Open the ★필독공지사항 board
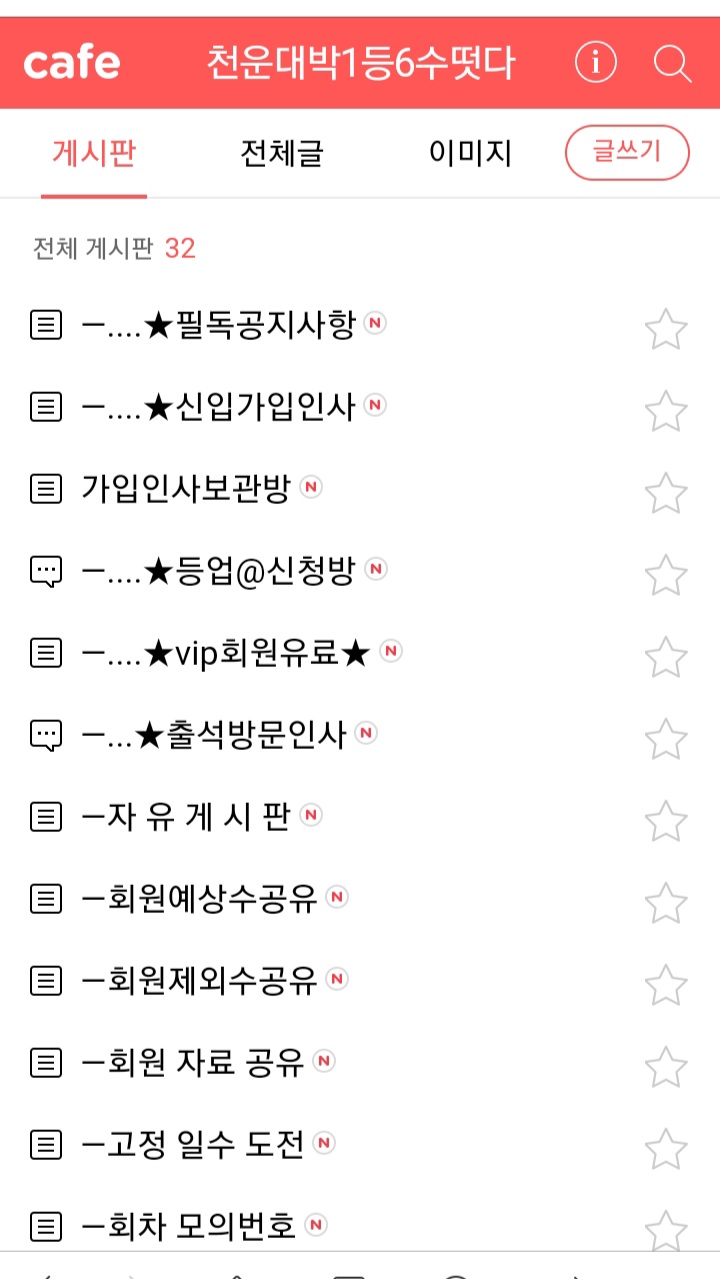This screenshot has height=1279, width=720. coord(218,324)
